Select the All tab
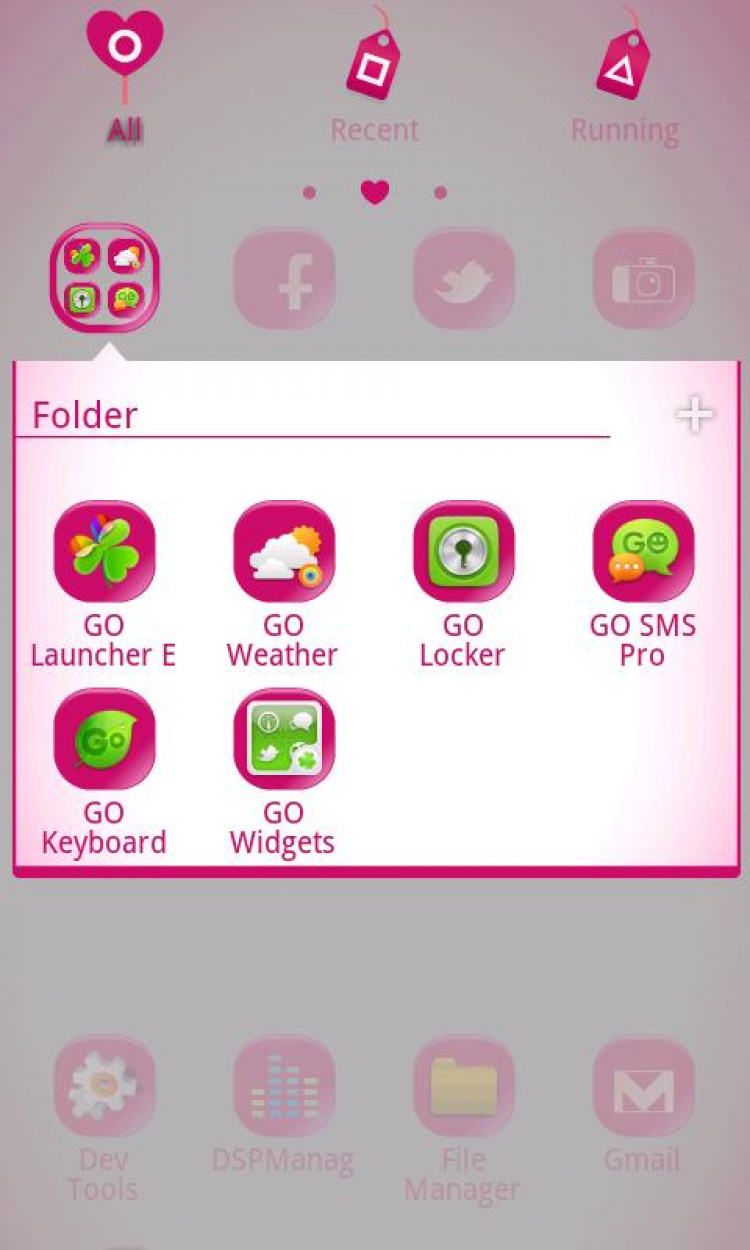Screen dimensions: 750x1250 tap(124, 80)
